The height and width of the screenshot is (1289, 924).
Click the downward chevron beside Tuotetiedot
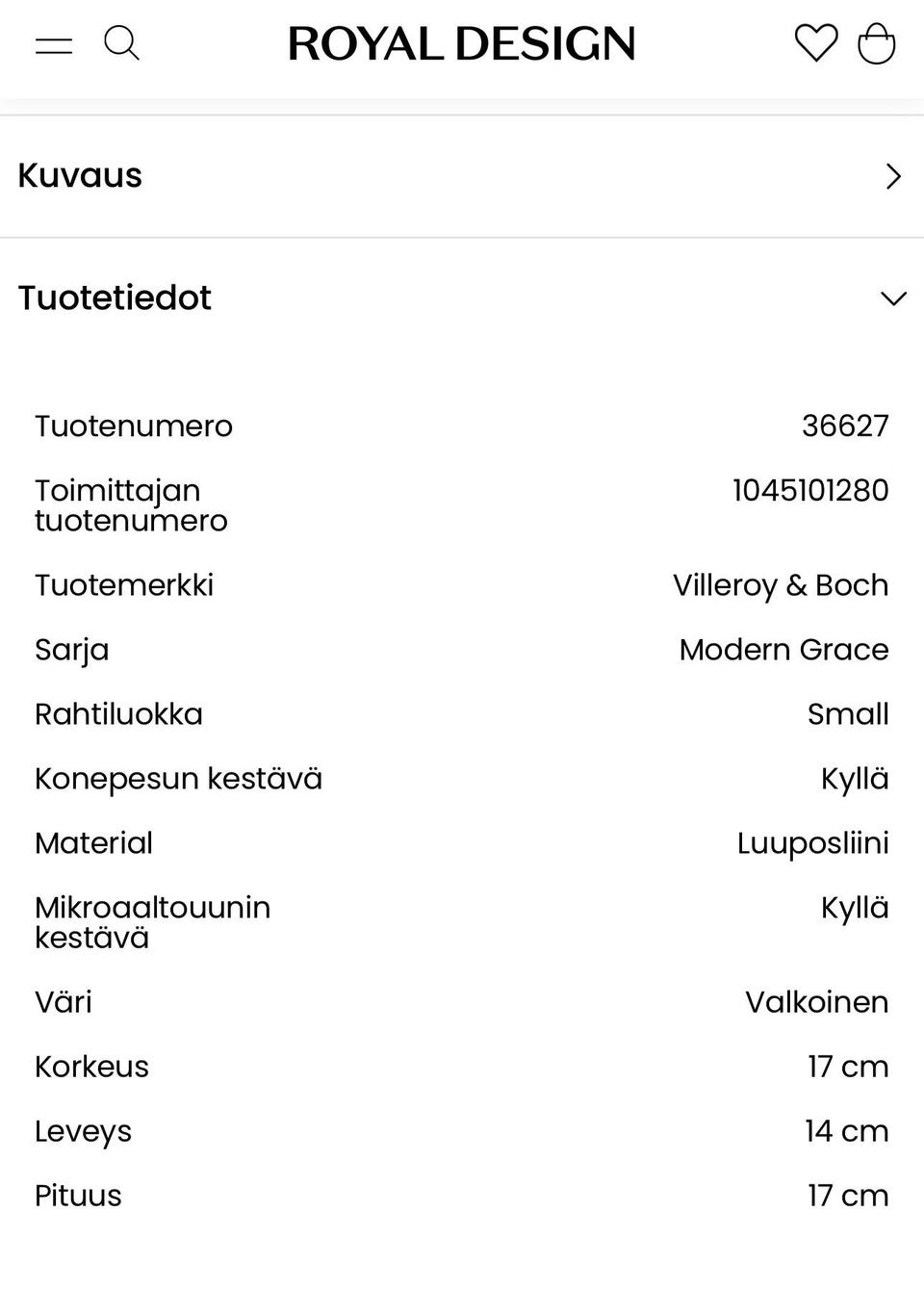[891, 298]
